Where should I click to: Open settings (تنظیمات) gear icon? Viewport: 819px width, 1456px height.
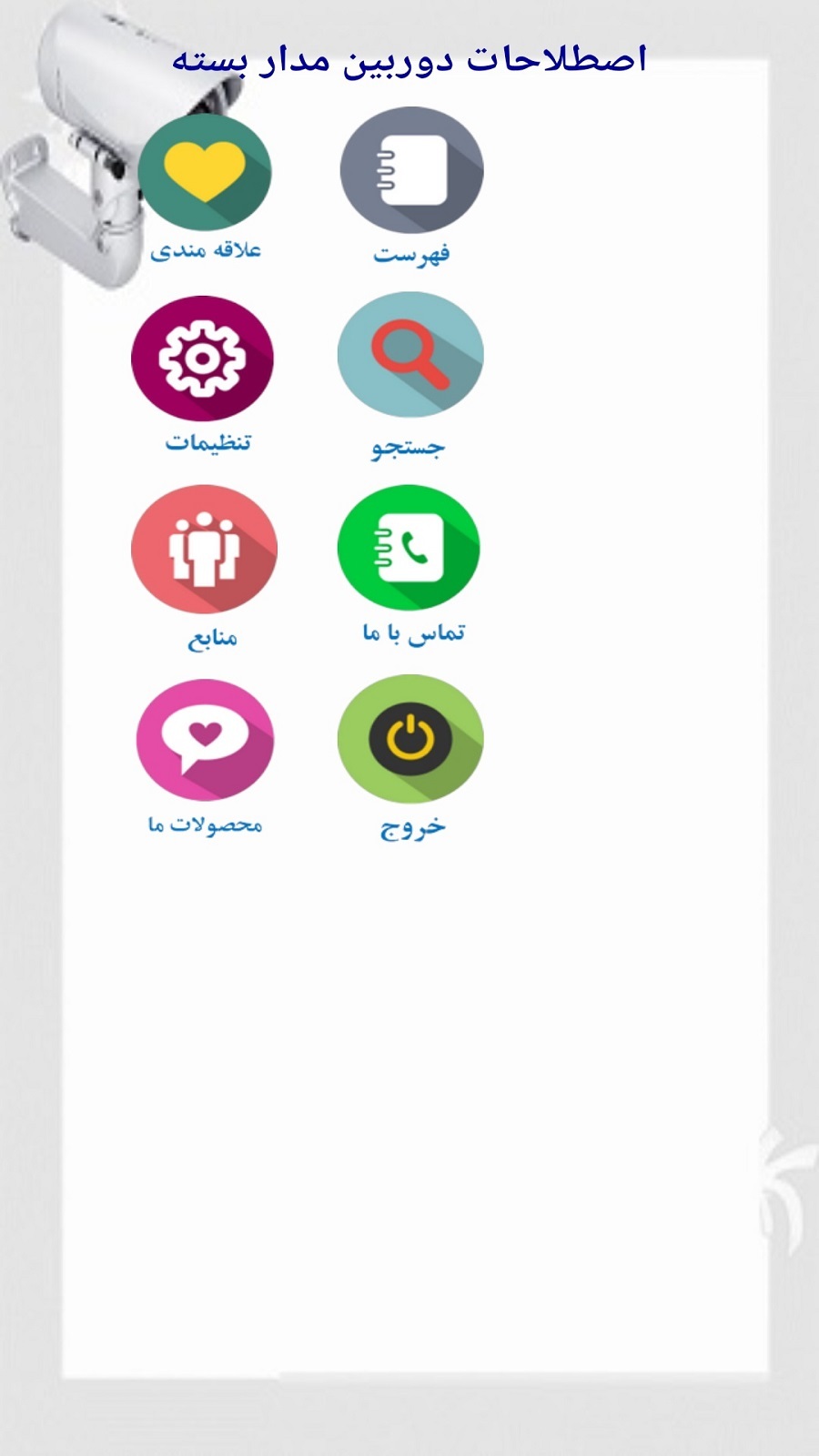point(202,359)
